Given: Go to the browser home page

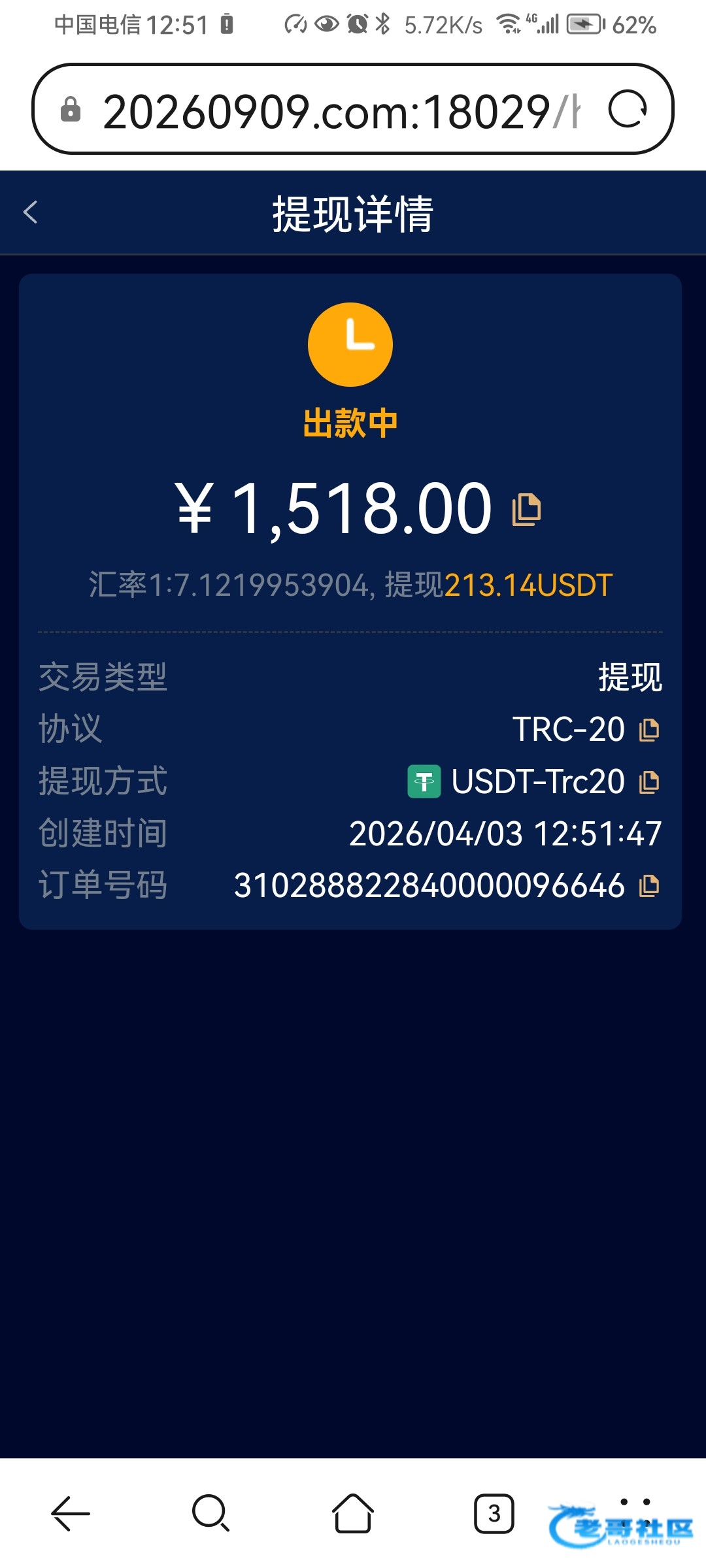Looking at the screenshot, I should coord(353,1513).
